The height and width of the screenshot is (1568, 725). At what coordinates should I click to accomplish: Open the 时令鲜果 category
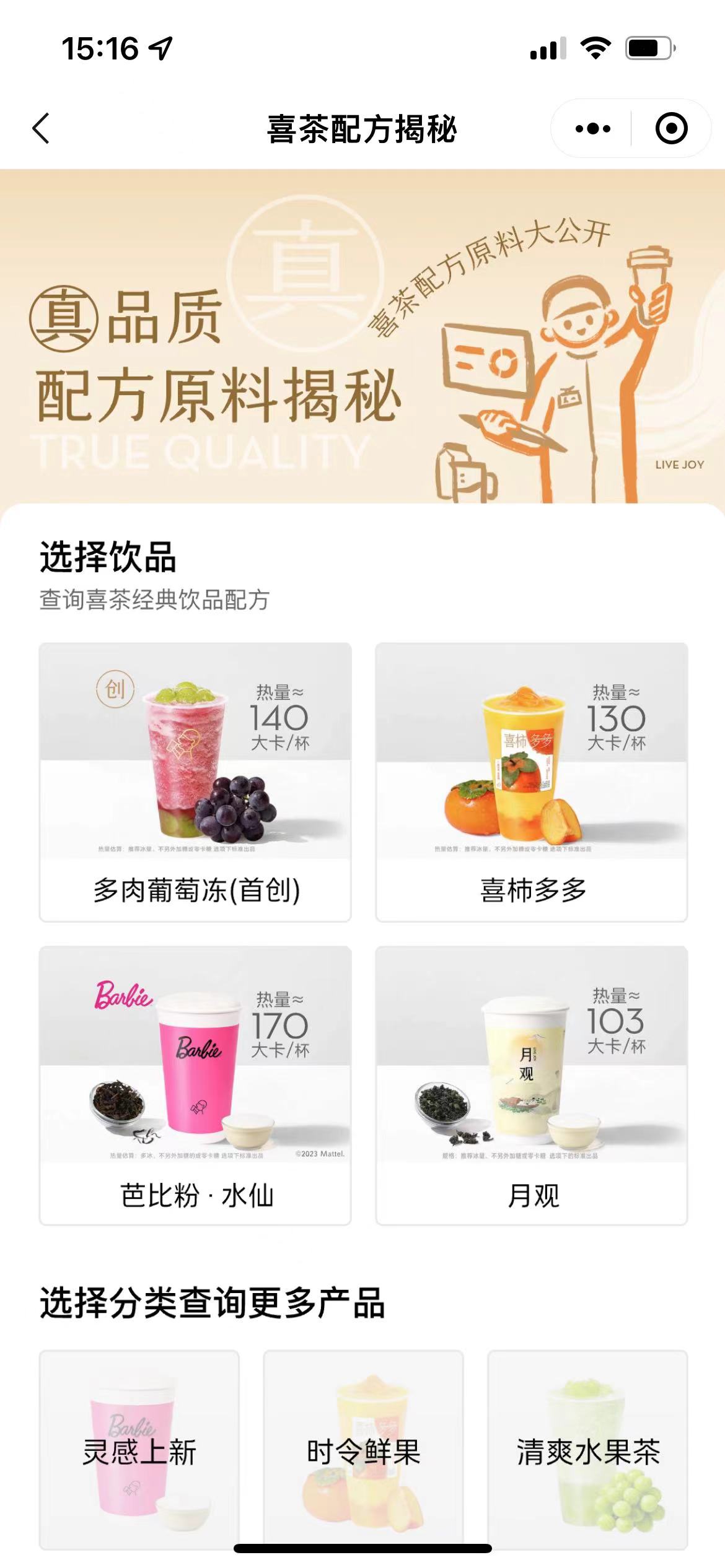click(x=363, y=1450)
